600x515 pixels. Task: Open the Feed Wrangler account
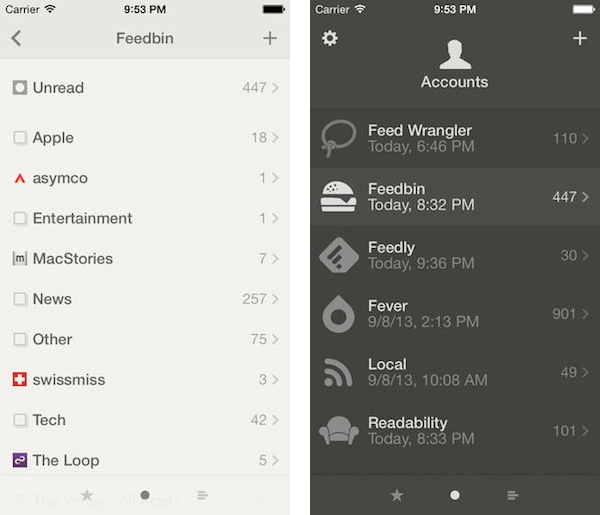click(454, 138)
